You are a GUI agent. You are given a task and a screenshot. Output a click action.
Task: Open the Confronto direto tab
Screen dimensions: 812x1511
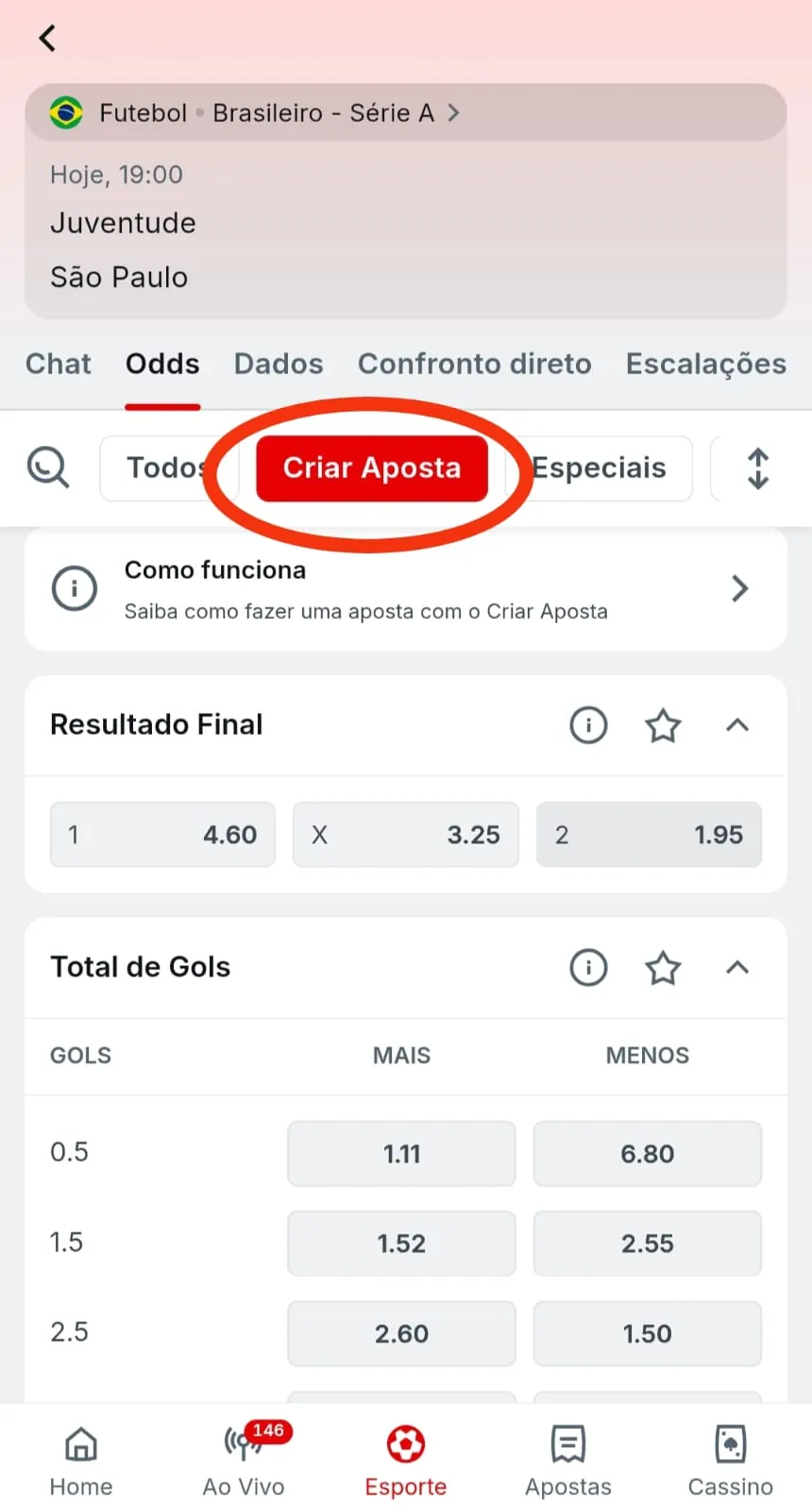coord(475,364)
